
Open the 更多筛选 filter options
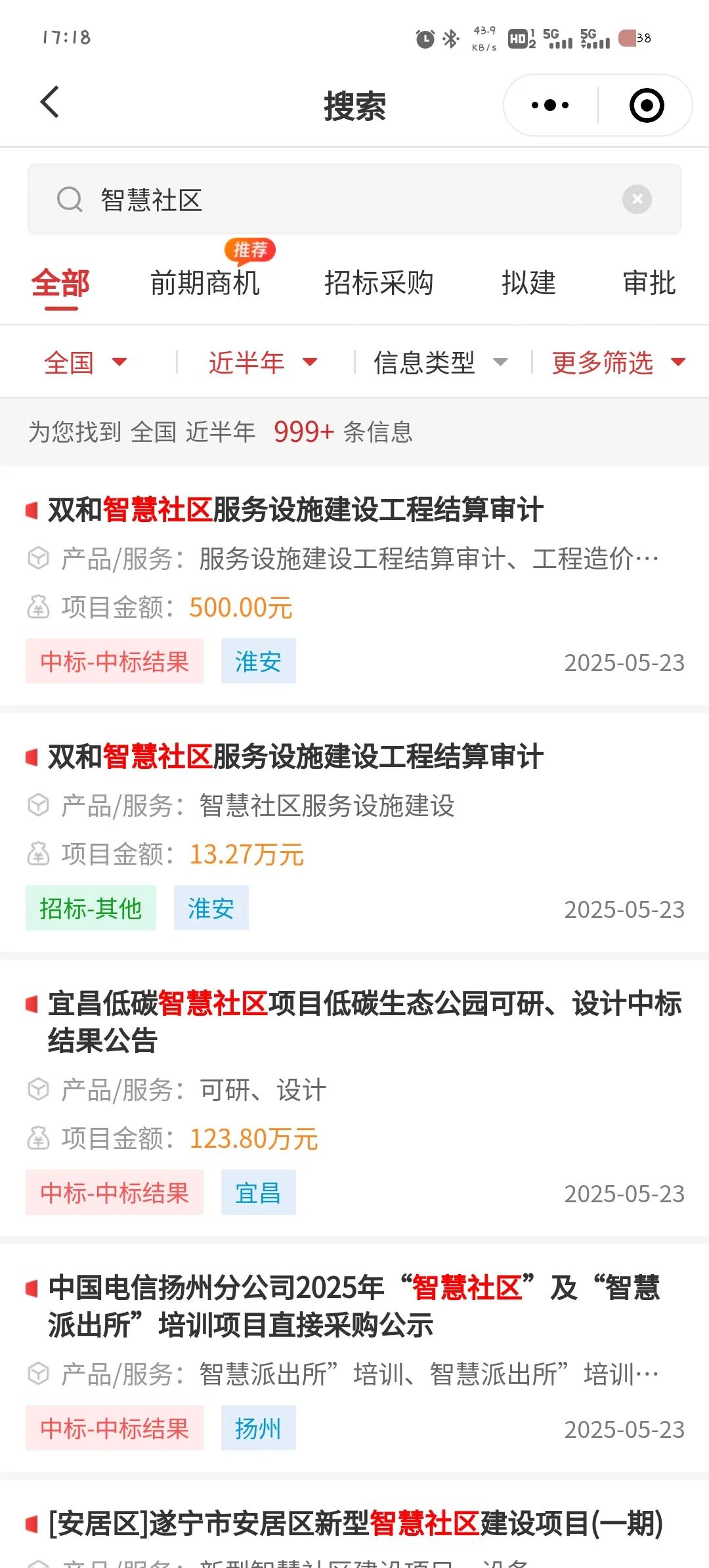(618, 362)
